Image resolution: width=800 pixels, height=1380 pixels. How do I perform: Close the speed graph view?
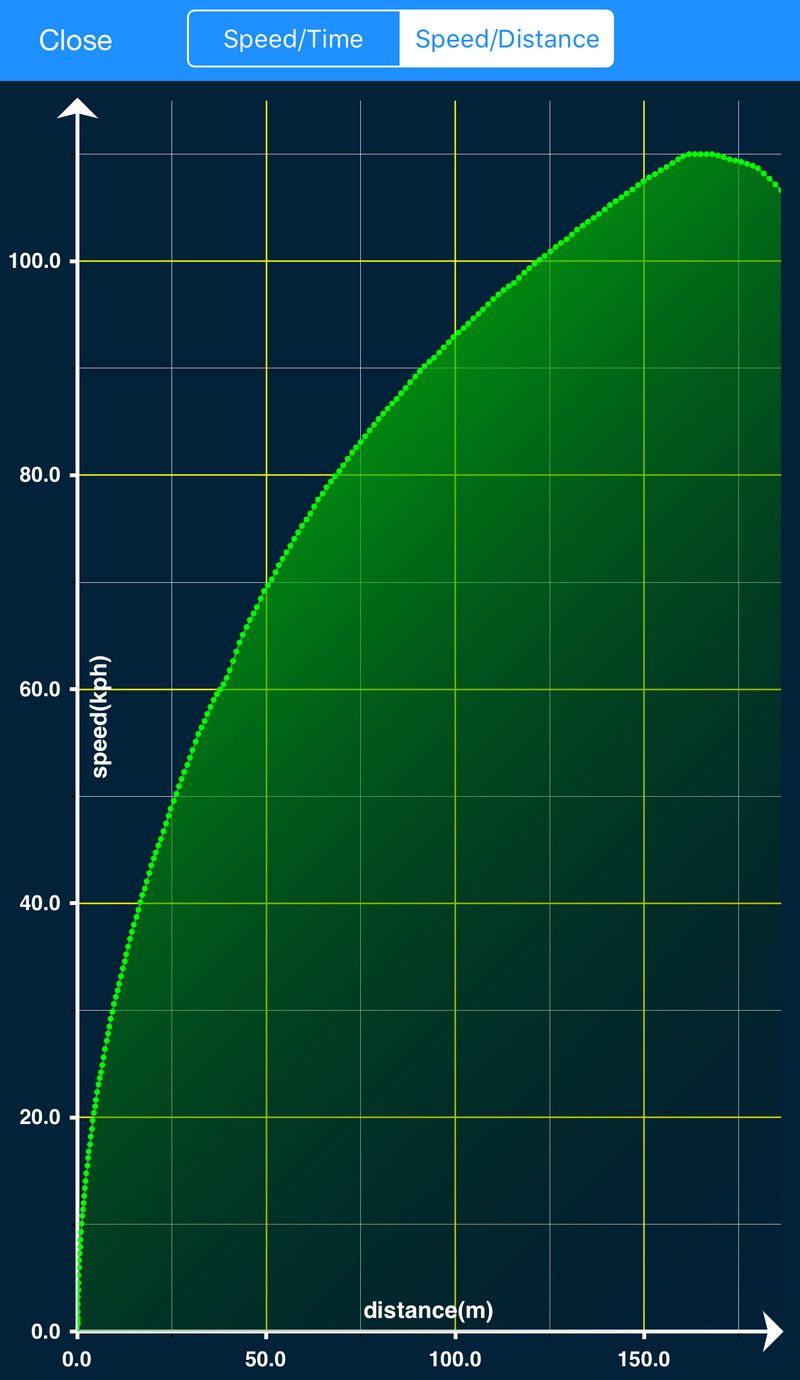click(x=75, y=40)
